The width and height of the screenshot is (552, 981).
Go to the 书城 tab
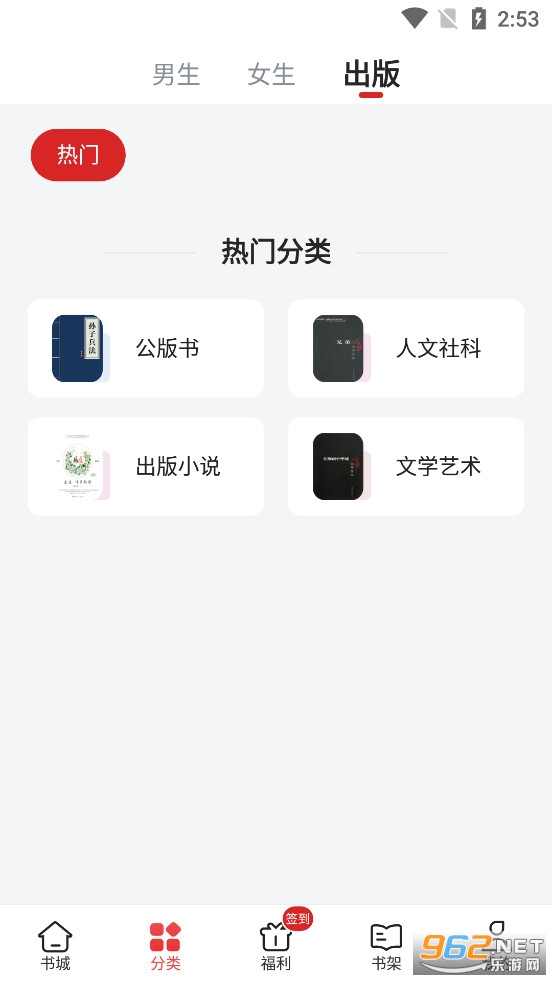[55, 945]
